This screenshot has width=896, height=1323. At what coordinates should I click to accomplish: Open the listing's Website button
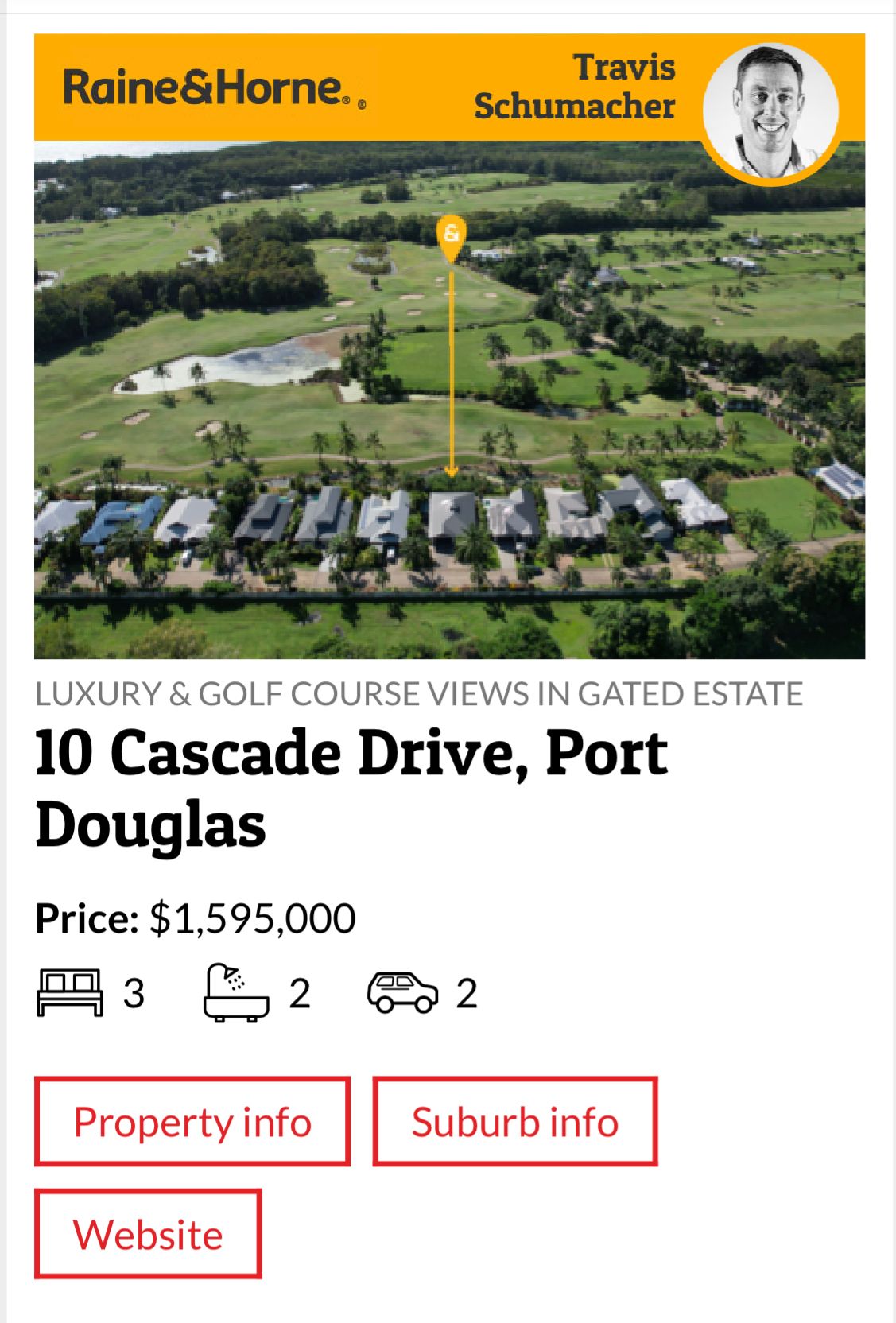(148, 1233)
